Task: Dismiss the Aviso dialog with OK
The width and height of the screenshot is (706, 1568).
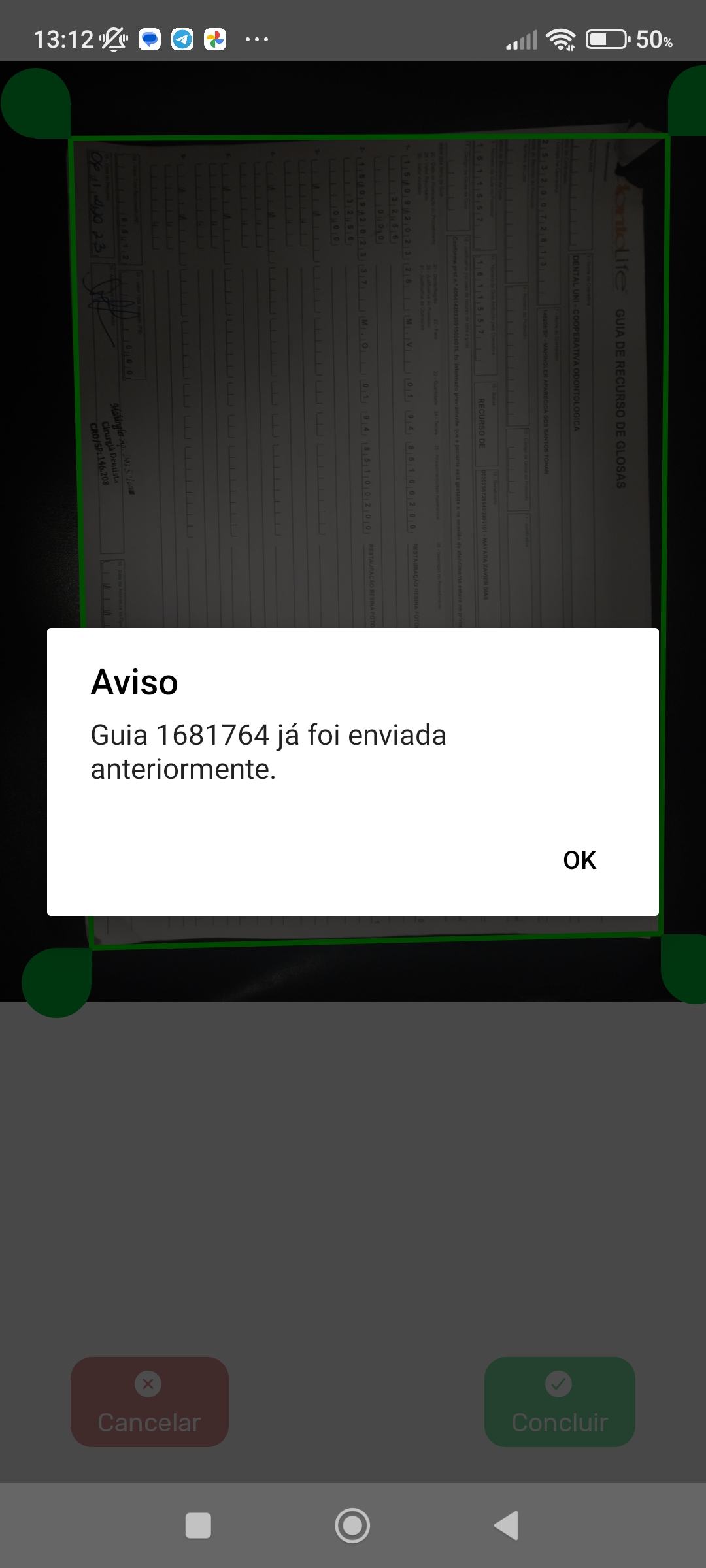Action: [579, 860]
